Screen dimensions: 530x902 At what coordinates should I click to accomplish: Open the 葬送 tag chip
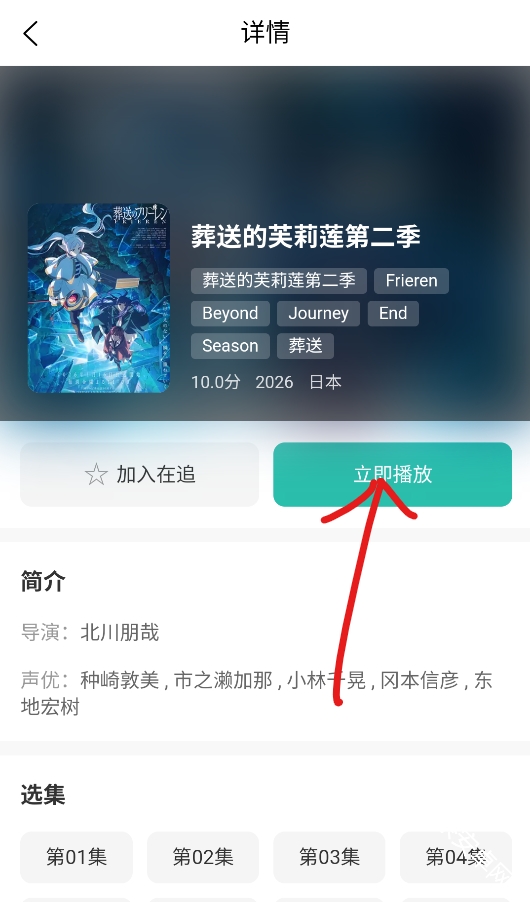click(x=306, y=346)
